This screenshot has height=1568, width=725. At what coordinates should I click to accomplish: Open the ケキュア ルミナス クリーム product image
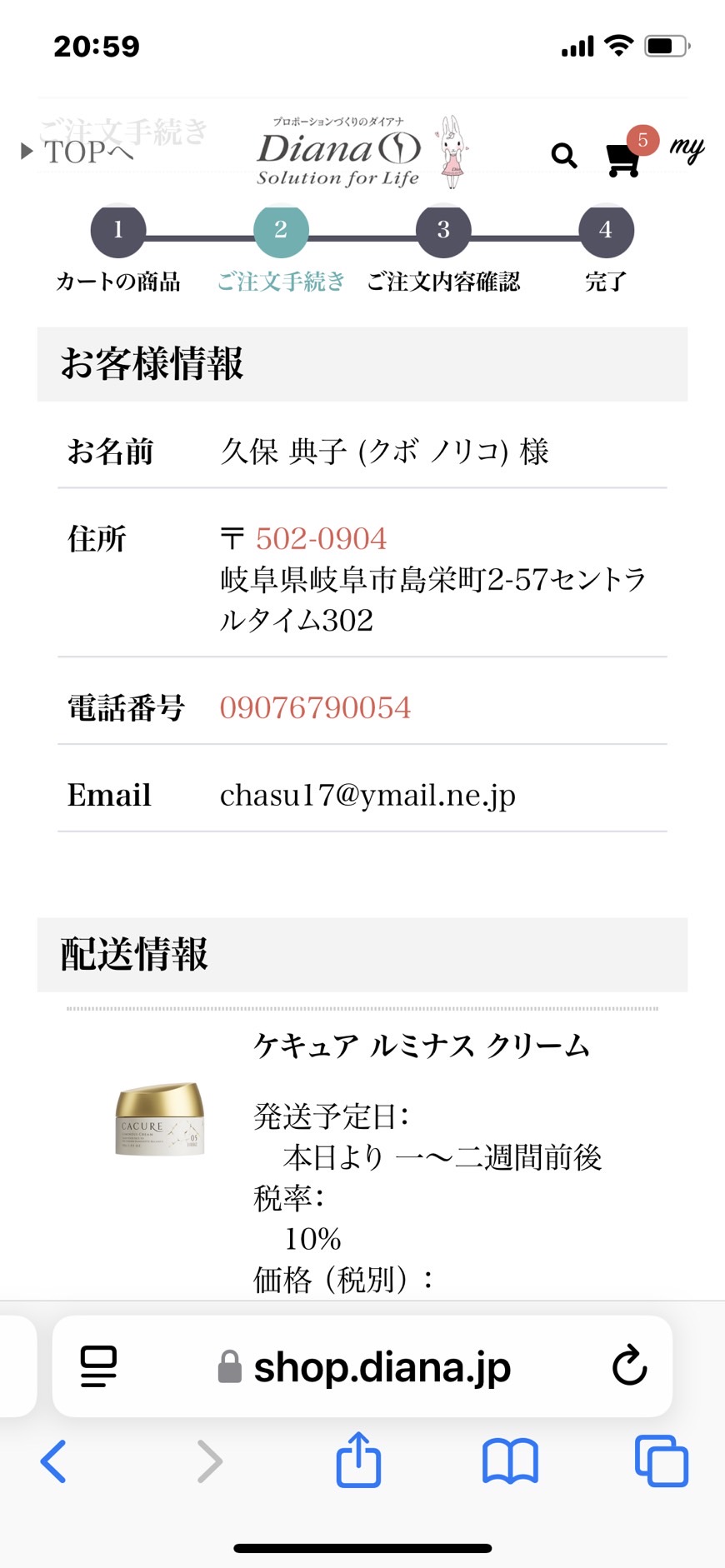coord(159,1118)
